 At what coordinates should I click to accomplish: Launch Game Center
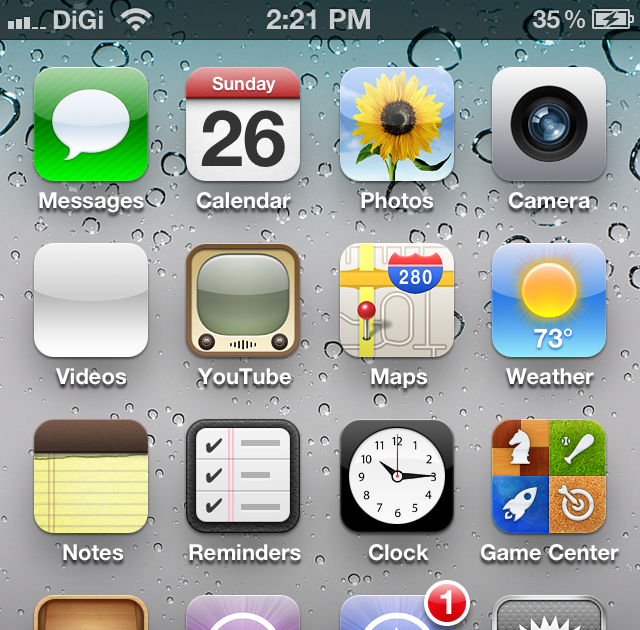(x=548, y=476)
